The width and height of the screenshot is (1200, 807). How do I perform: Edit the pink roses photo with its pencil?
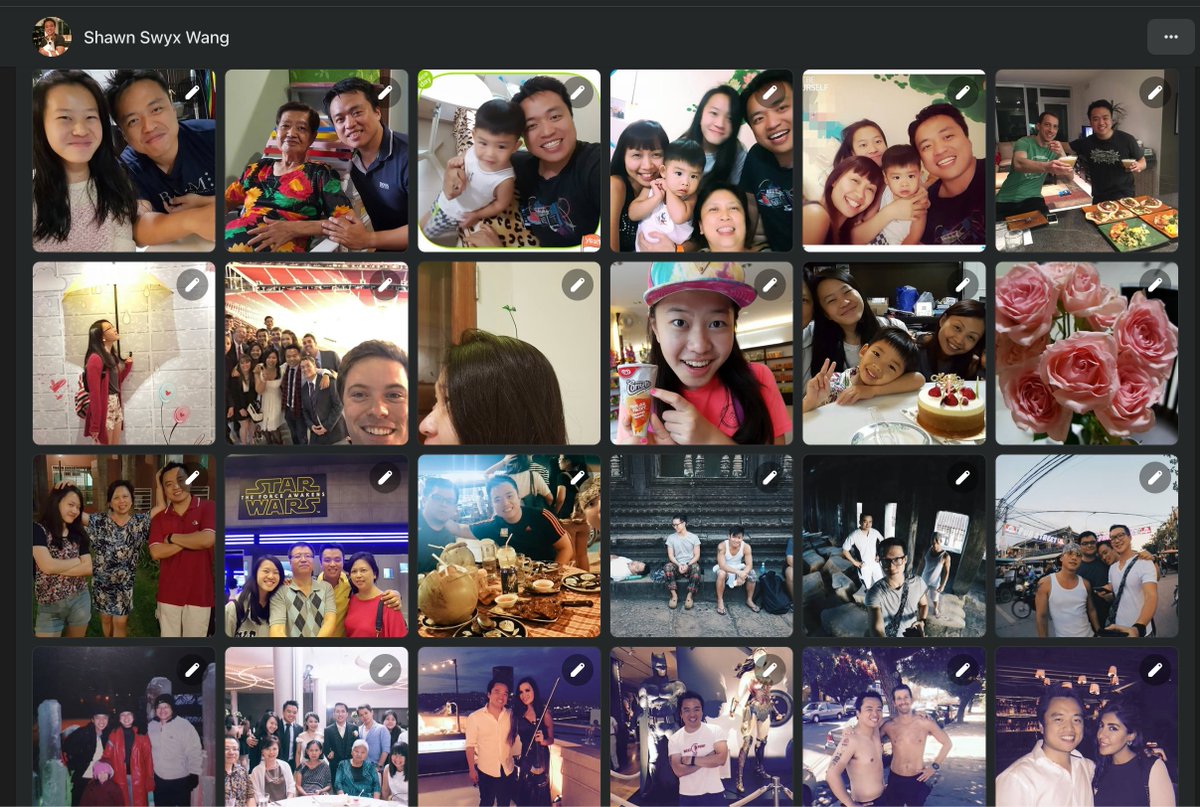point(1155,285)
